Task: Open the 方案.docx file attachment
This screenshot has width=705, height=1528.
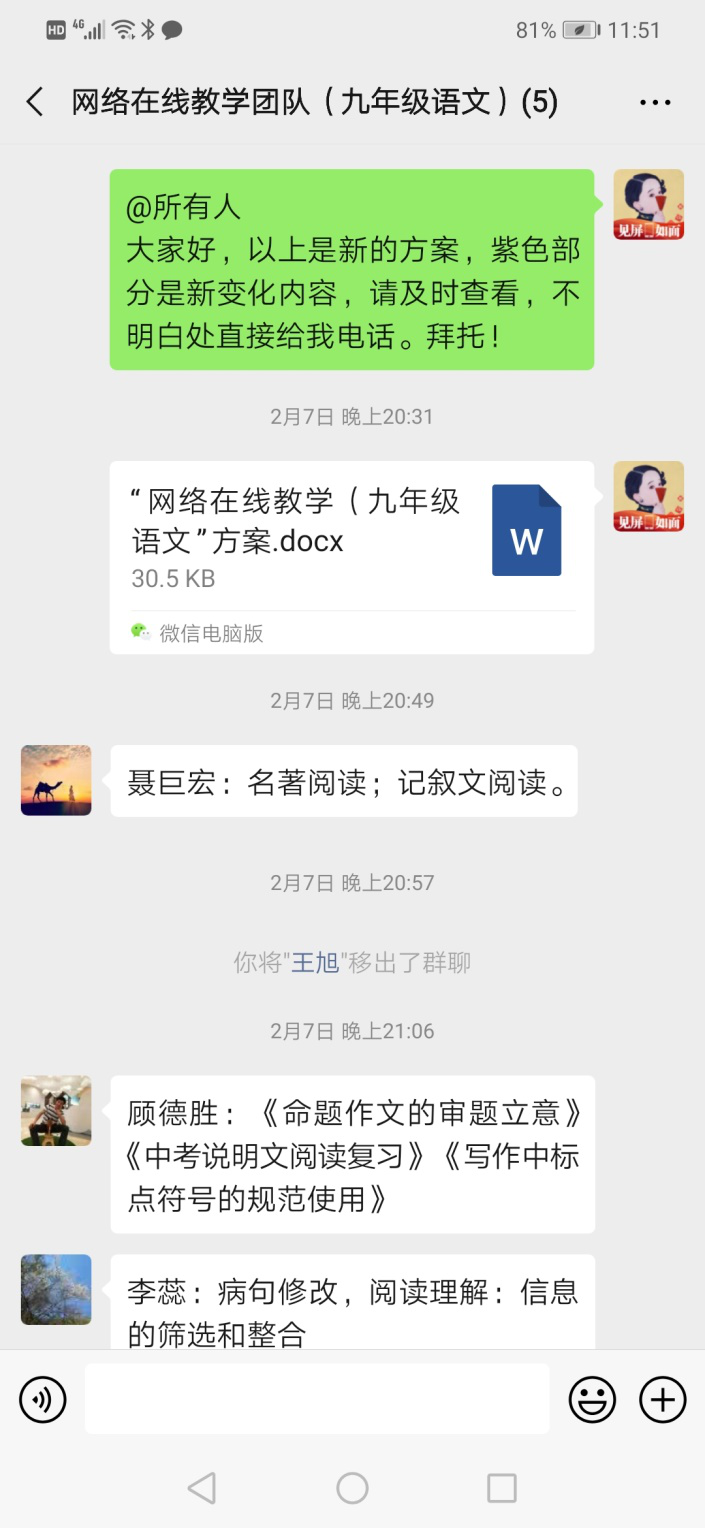Action: [x=351, y=557]
